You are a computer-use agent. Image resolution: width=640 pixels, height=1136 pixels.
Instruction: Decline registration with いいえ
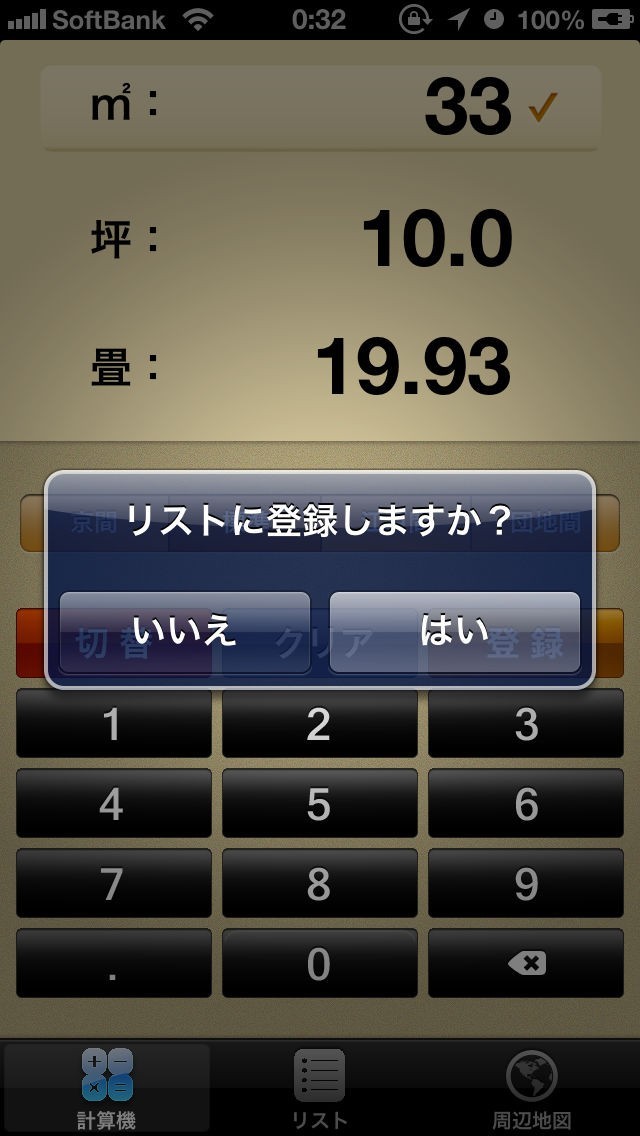[x=185, y=632]
